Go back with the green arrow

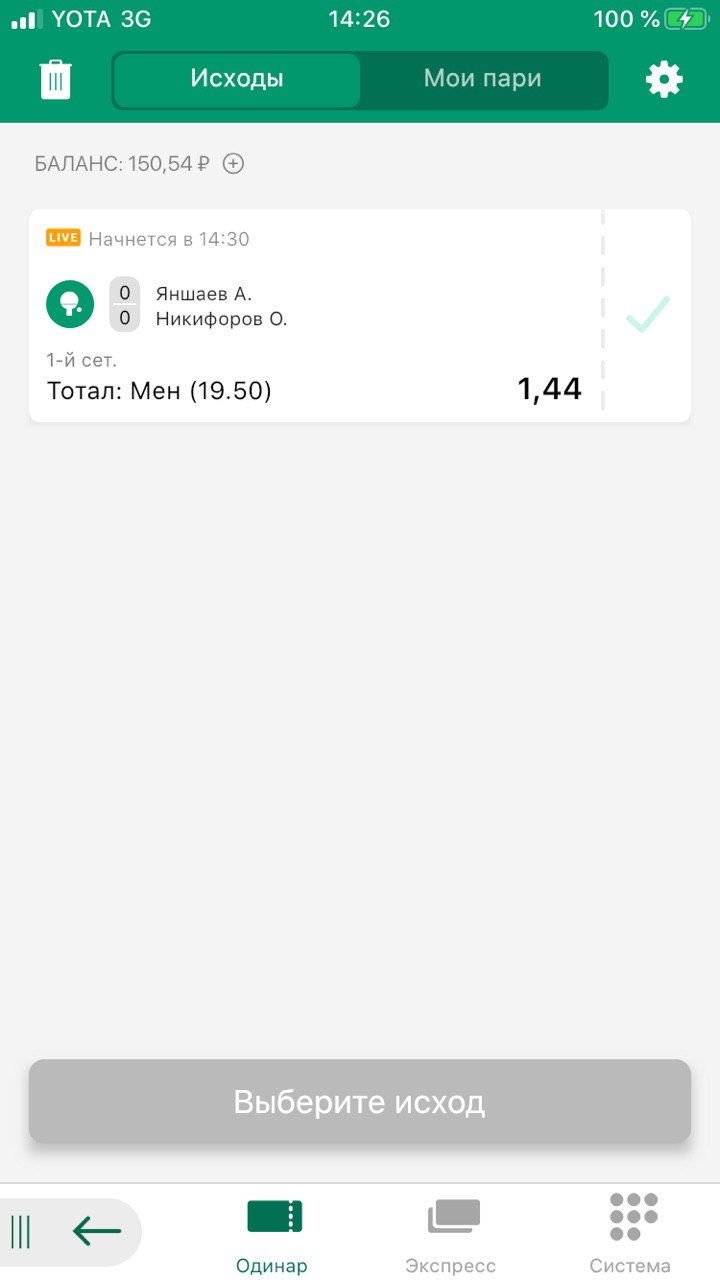[x=97, y=1232]
